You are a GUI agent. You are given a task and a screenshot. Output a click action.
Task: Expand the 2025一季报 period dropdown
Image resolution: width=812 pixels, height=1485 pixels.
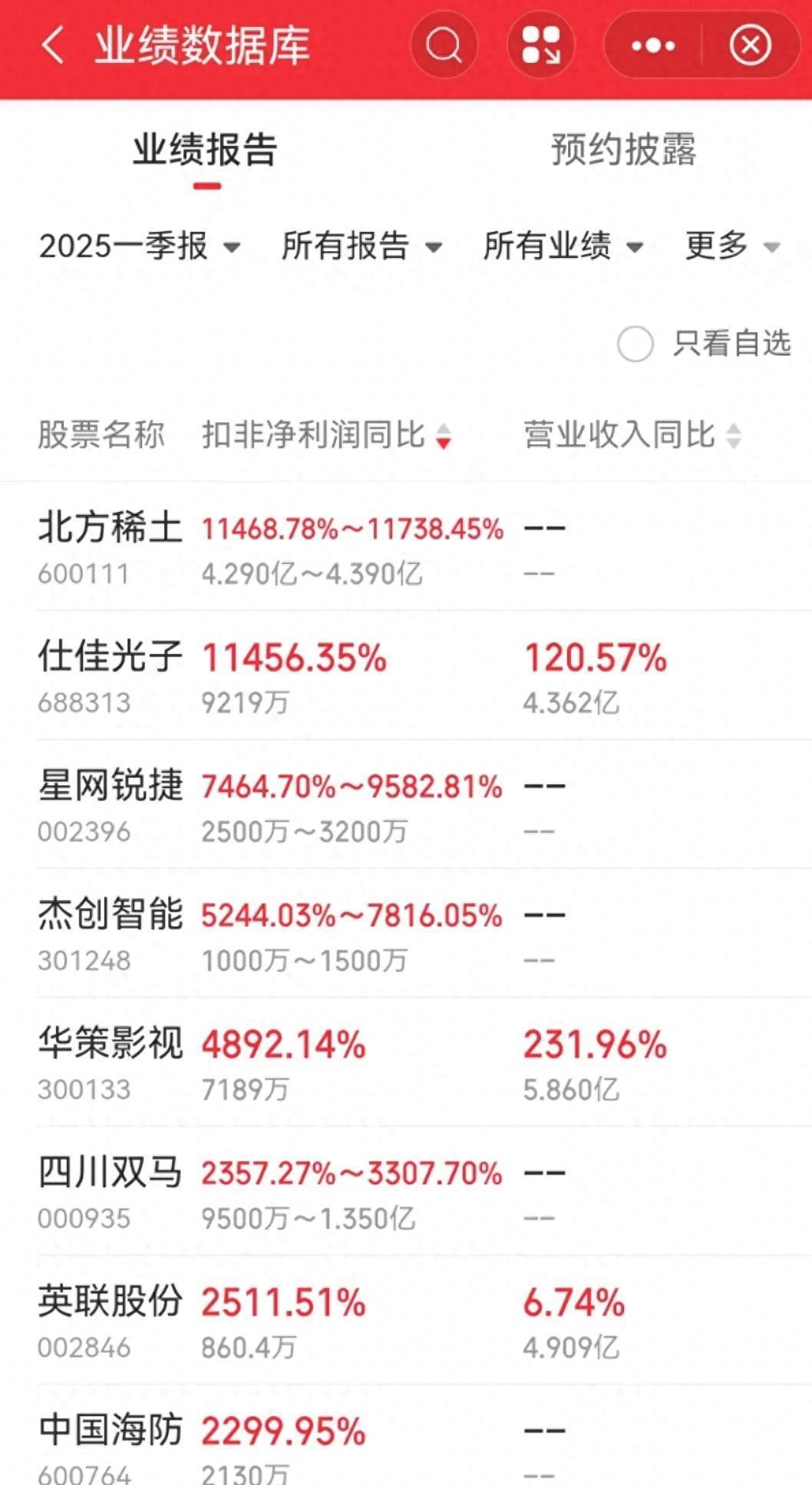click(140, 246)
